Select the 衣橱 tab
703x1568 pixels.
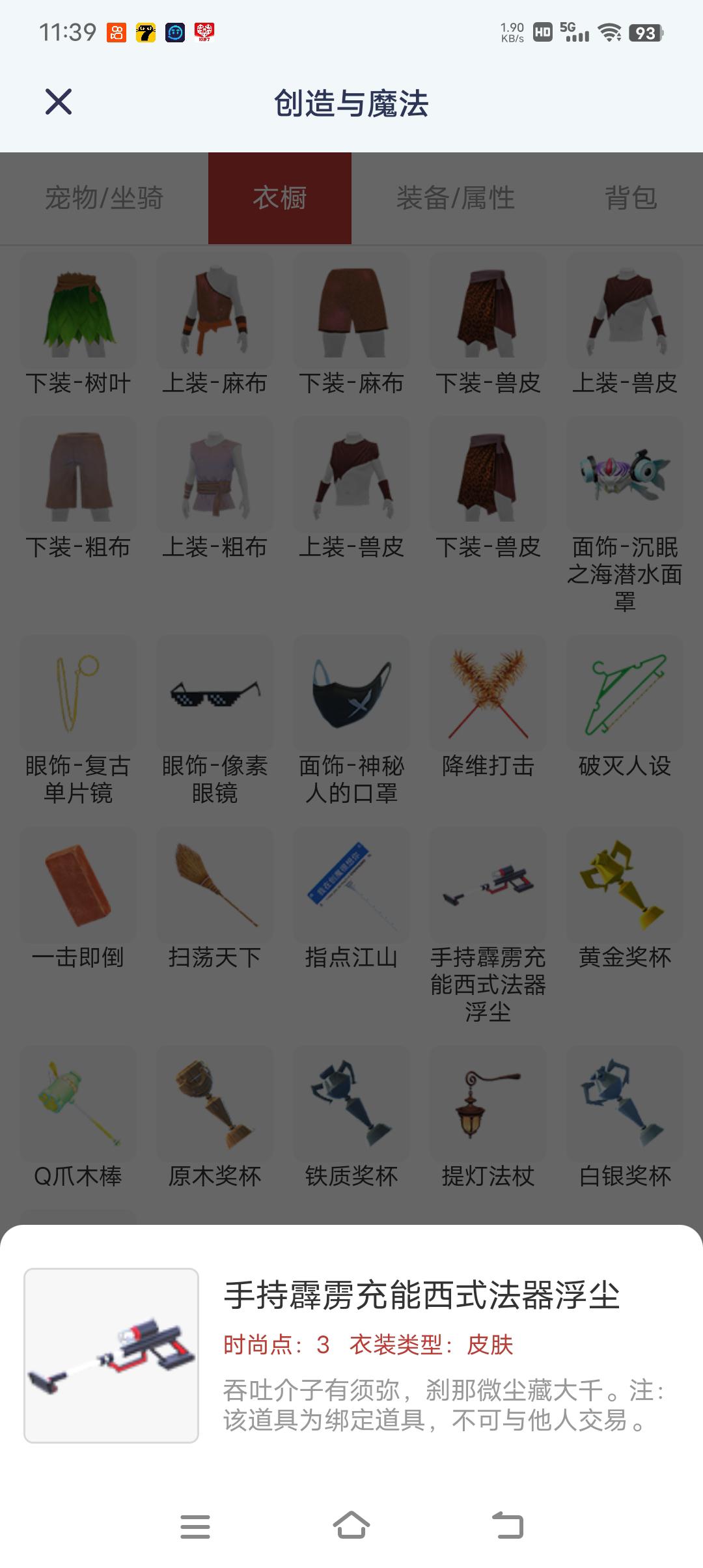[x=280, y=198]
